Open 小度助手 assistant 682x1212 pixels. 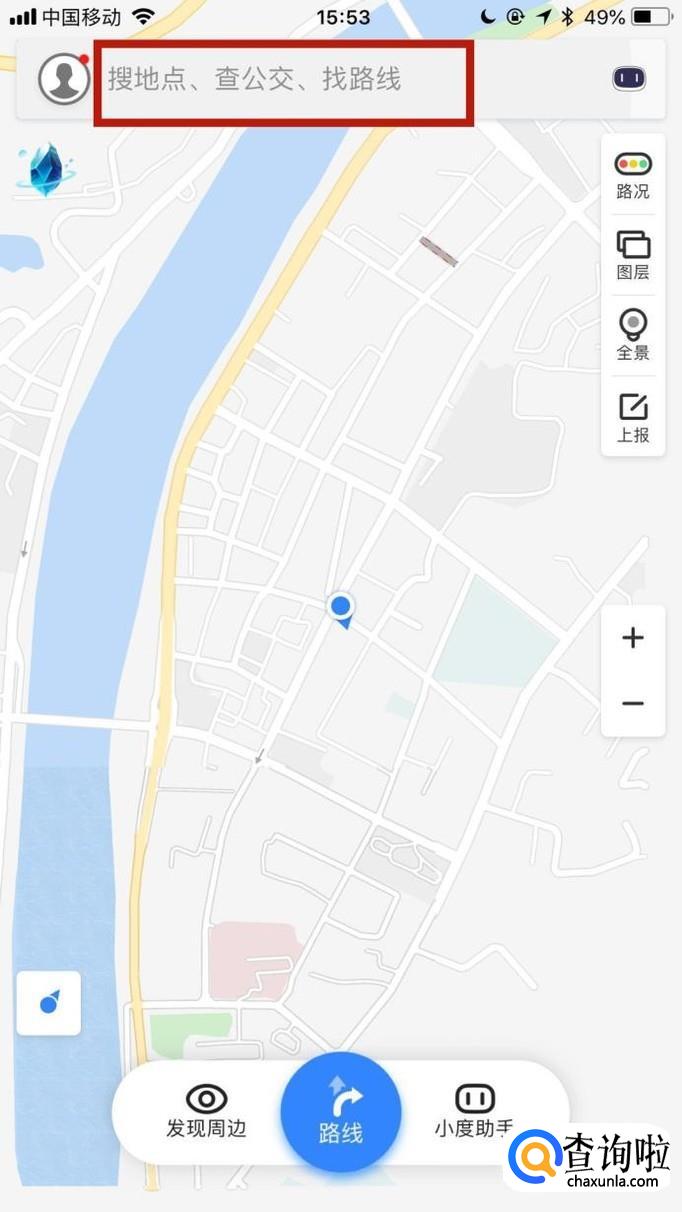point(473,1111)
